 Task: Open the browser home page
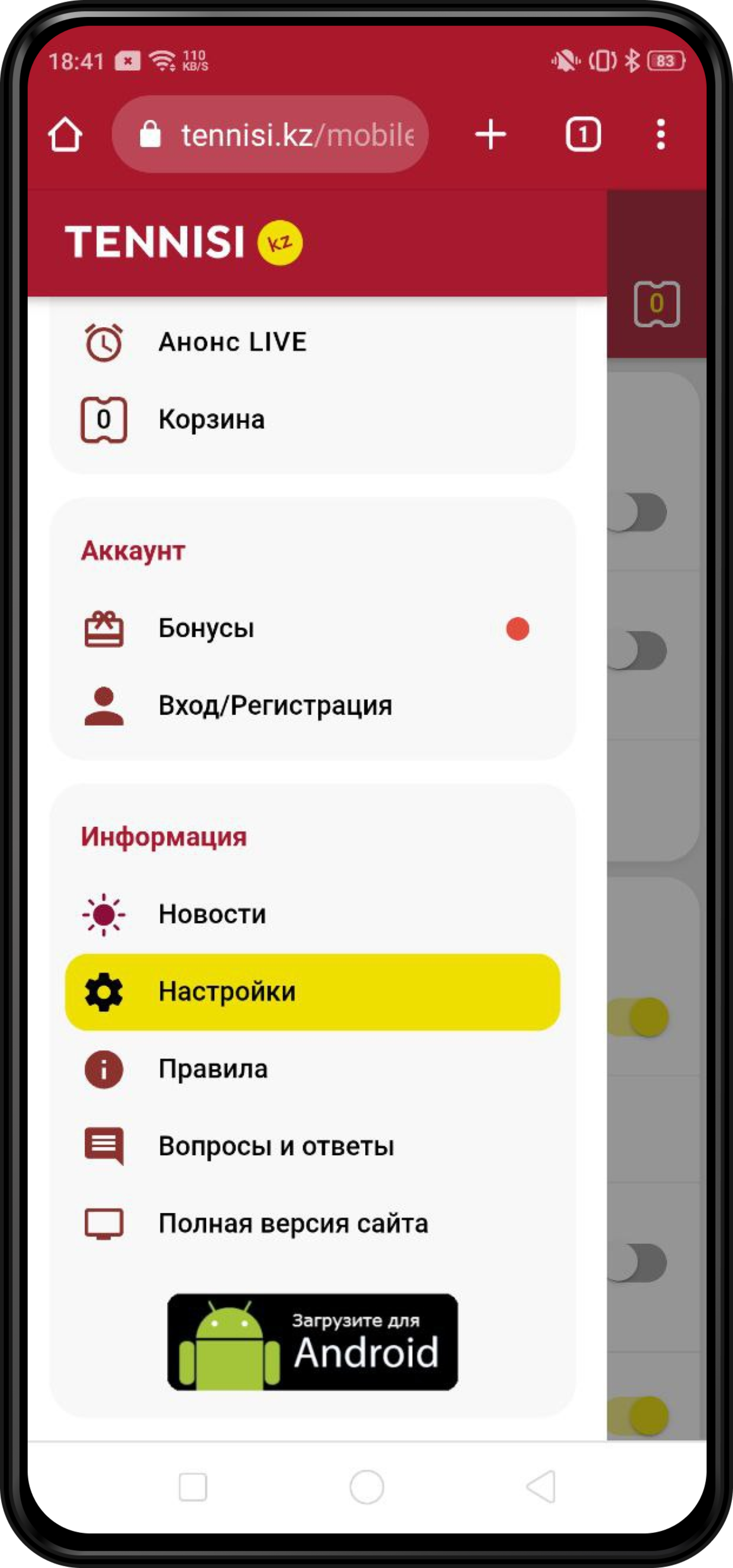click(65, 134)
